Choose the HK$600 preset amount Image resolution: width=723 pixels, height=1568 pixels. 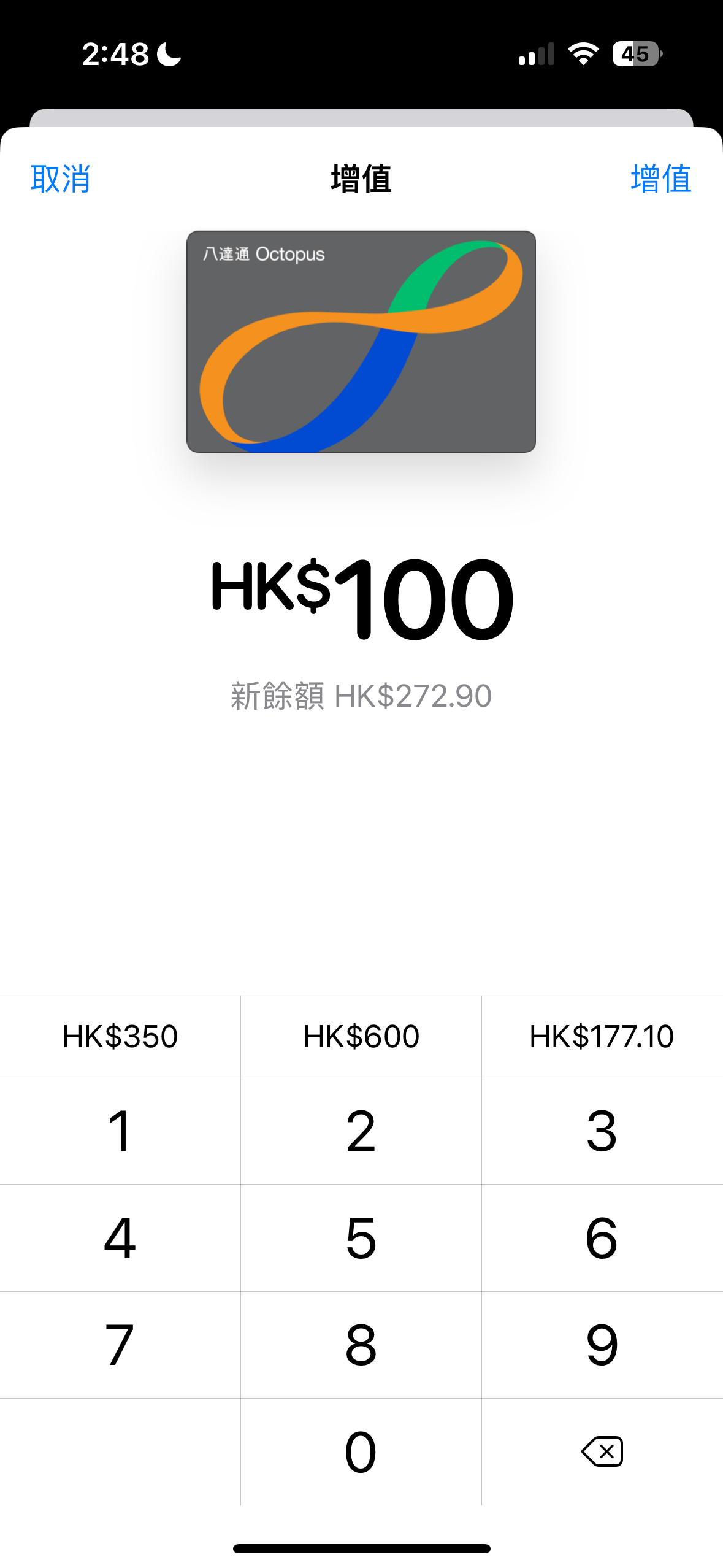(361, 1036)
